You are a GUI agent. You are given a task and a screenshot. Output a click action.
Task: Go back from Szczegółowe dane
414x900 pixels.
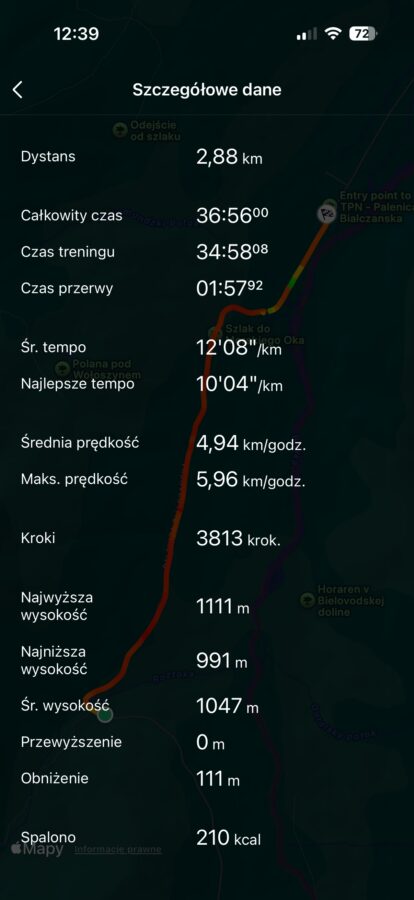(x=18, y=90)
